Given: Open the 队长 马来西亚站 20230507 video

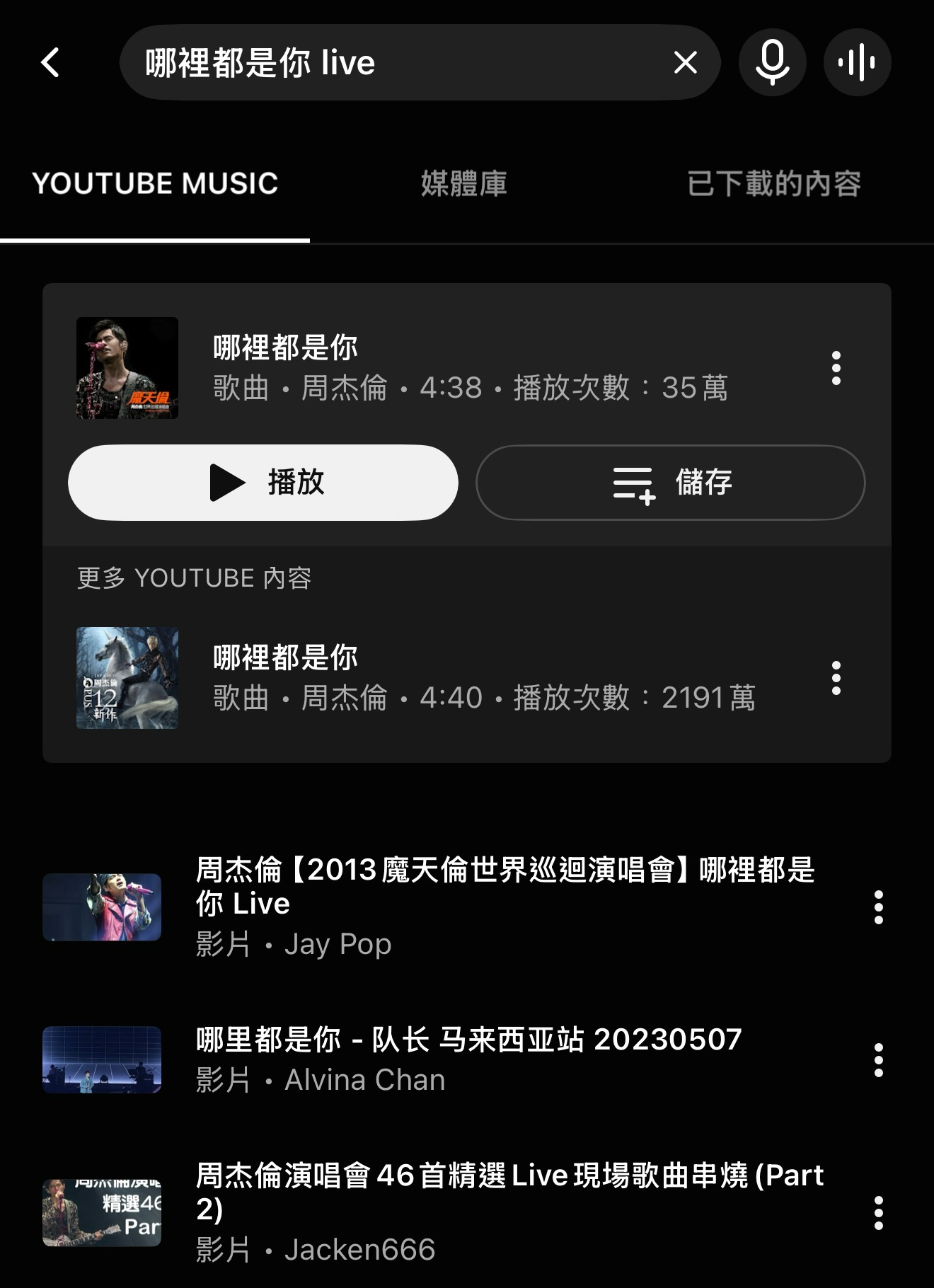Looking at the screenshot, I should tap(467, 1059).
